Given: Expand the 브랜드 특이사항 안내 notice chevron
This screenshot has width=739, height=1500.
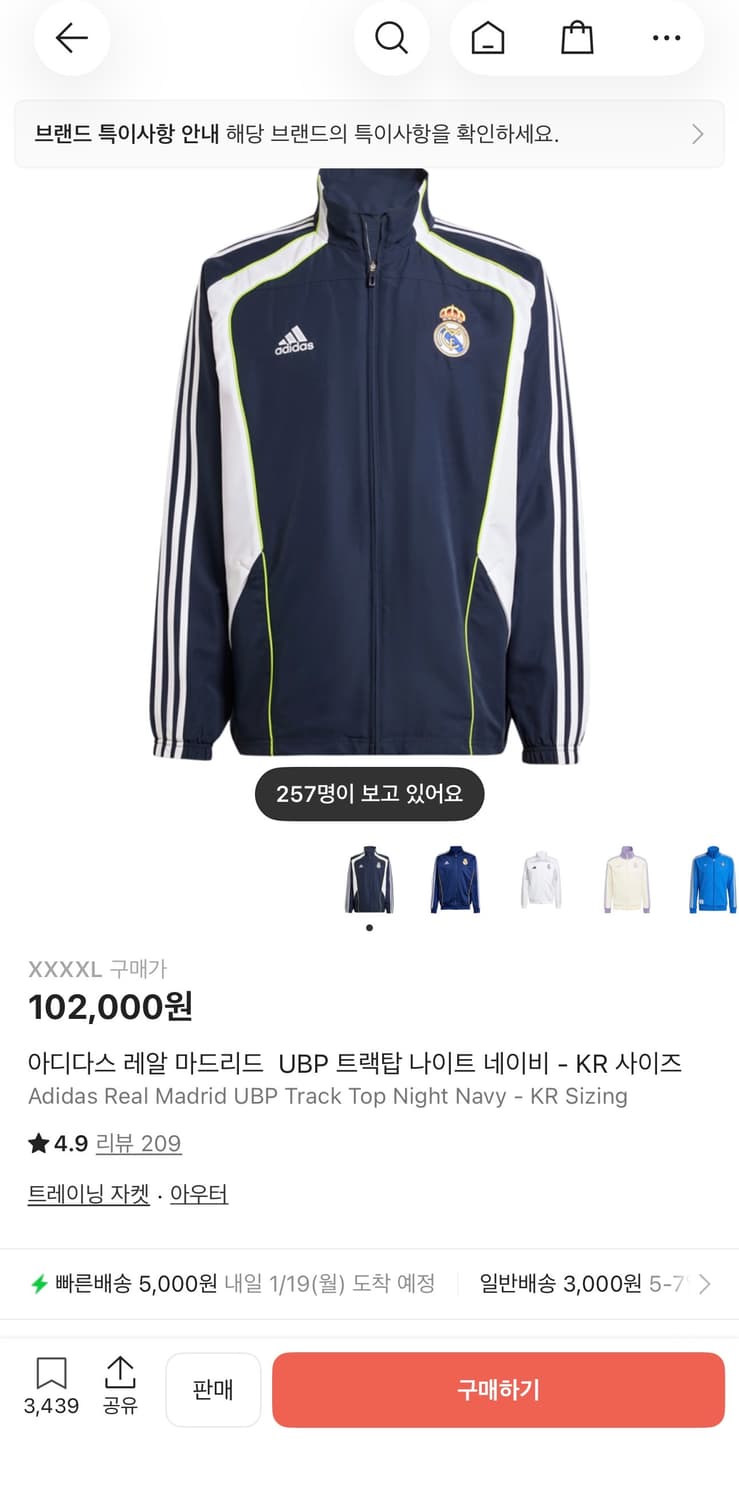Looking at the screenshot, I should [697, 133].
